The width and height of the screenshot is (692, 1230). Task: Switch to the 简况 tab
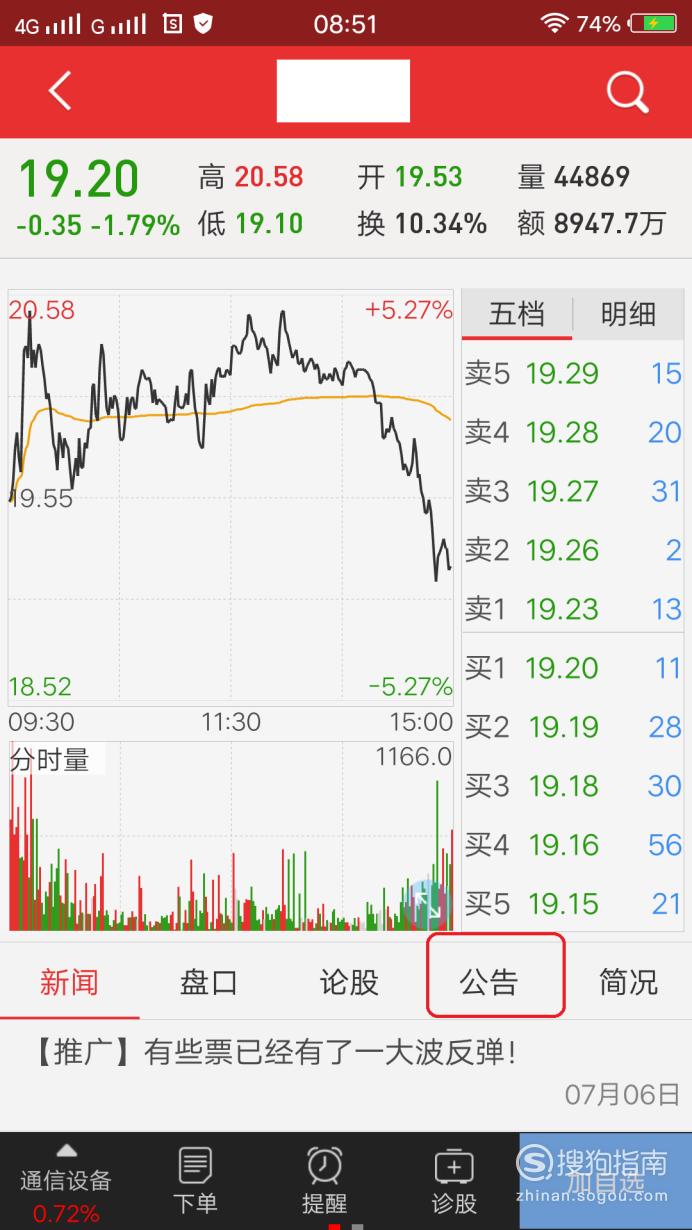coord(628,982)
